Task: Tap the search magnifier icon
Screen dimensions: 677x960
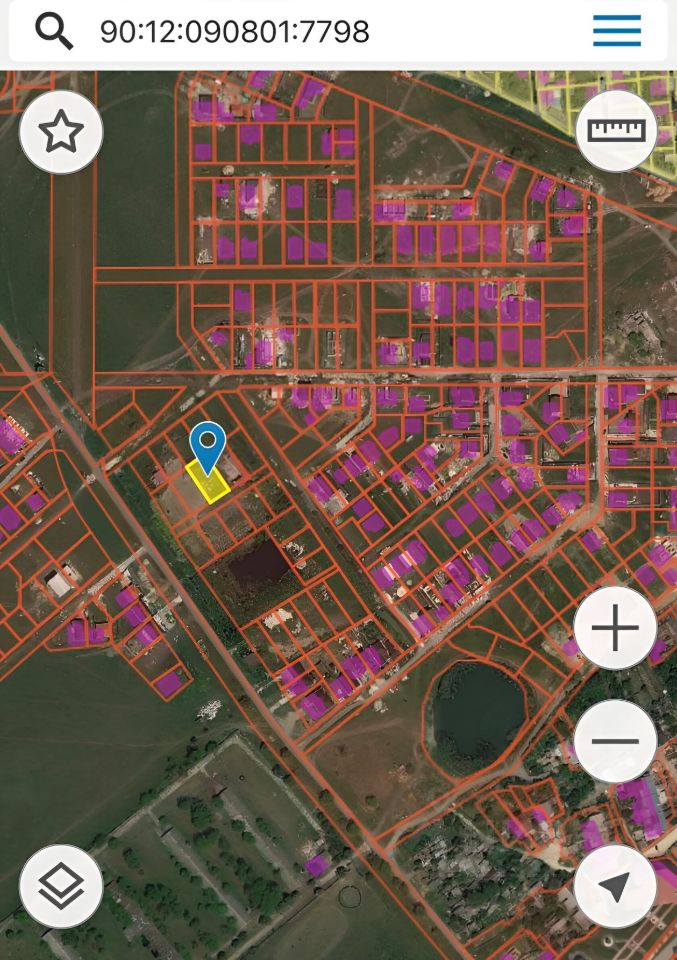Action: click(54, 32)
